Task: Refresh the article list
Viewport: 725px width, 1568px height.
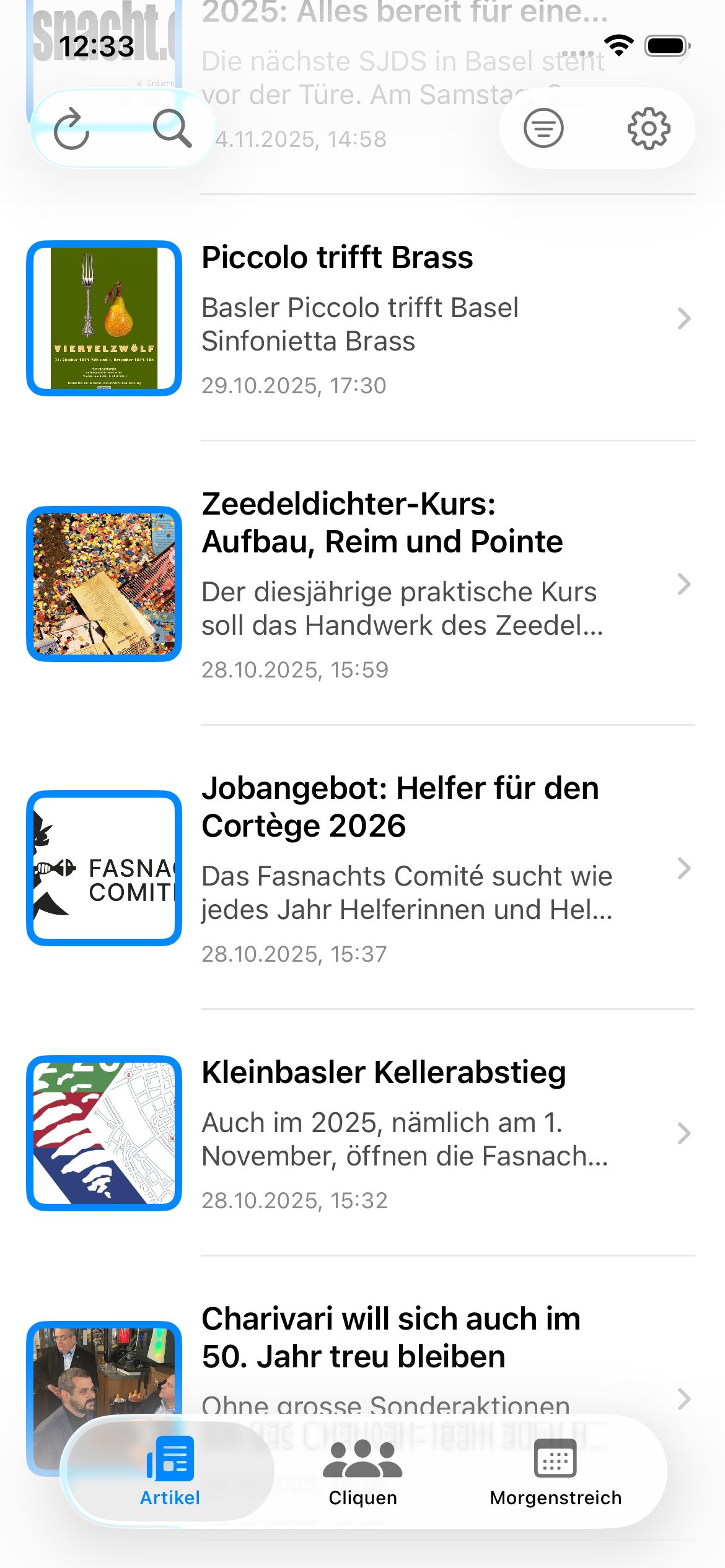Action: pyautogui.click(x=72, y=129)
